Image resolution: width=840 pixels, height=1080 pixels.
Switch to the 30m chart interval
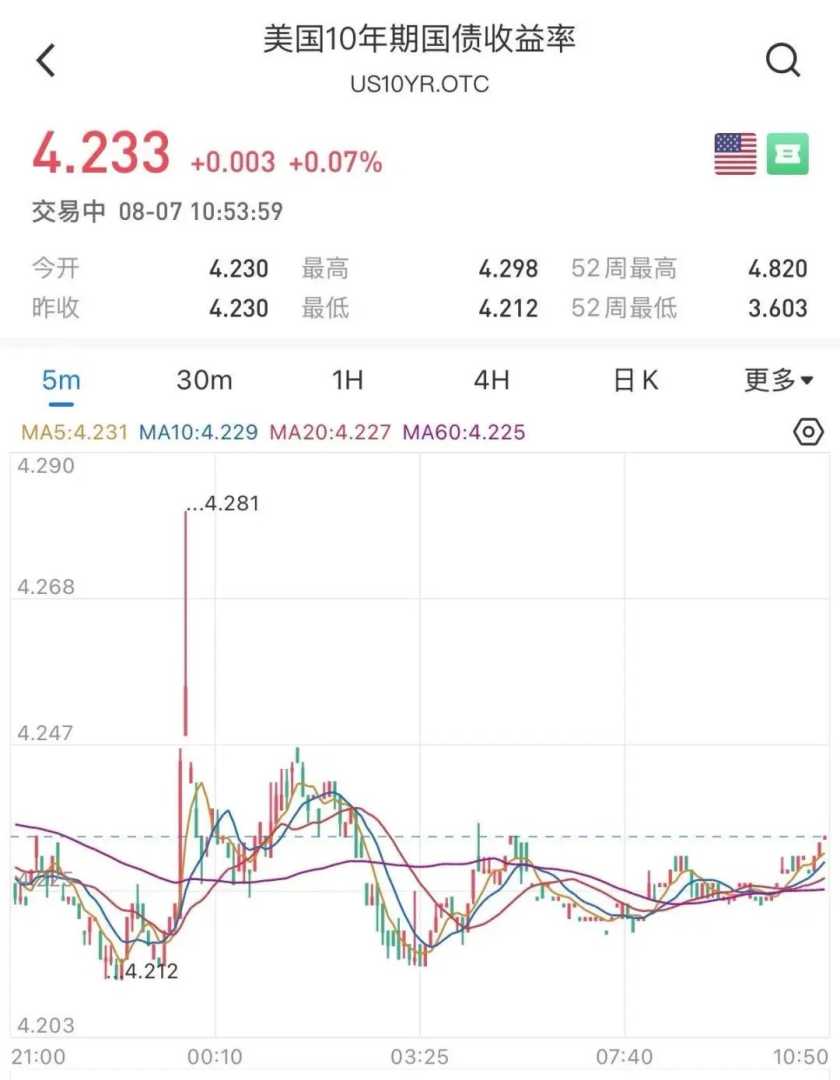pyautogui.click(x=204, y=381)
